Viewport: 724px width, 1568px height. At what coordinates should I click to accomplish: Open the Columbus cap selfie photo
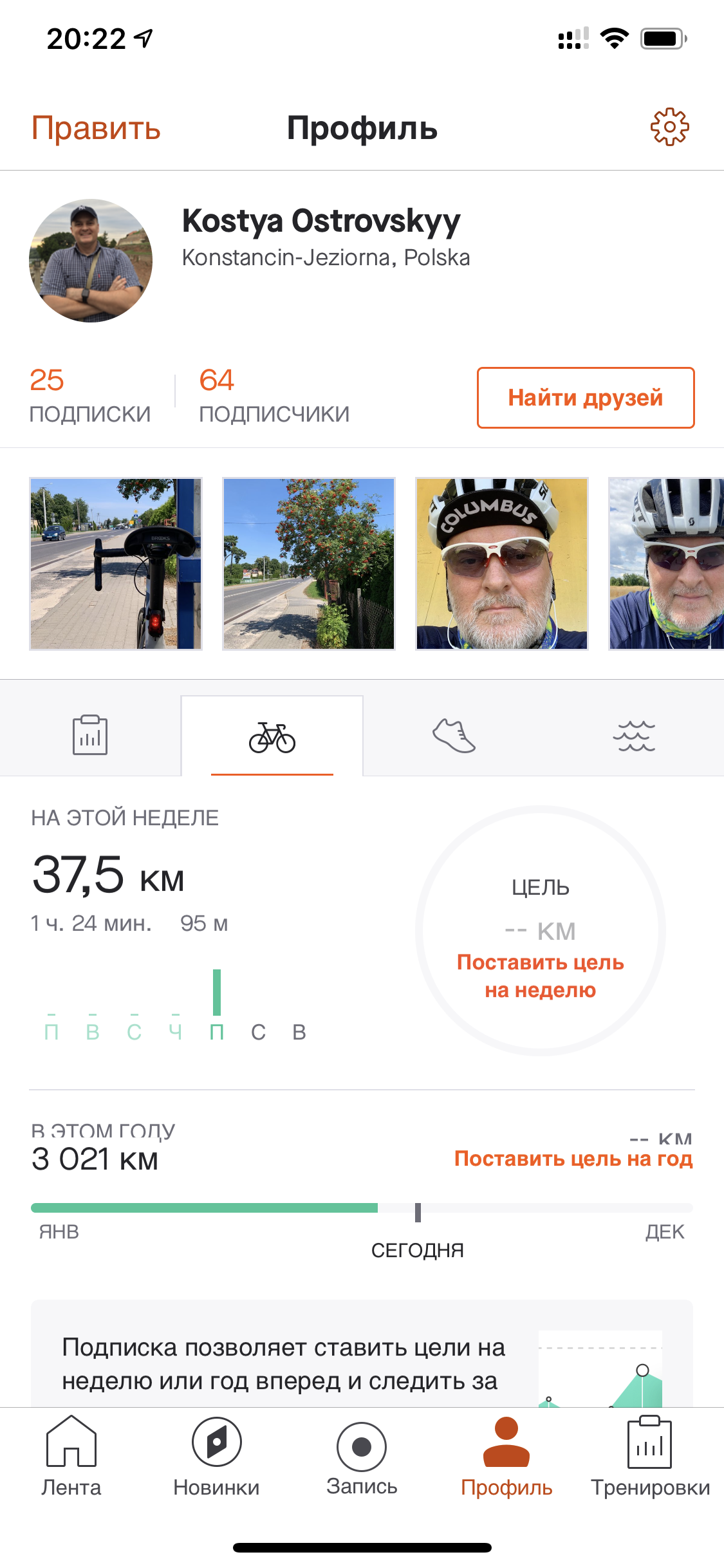pos(502,564)
